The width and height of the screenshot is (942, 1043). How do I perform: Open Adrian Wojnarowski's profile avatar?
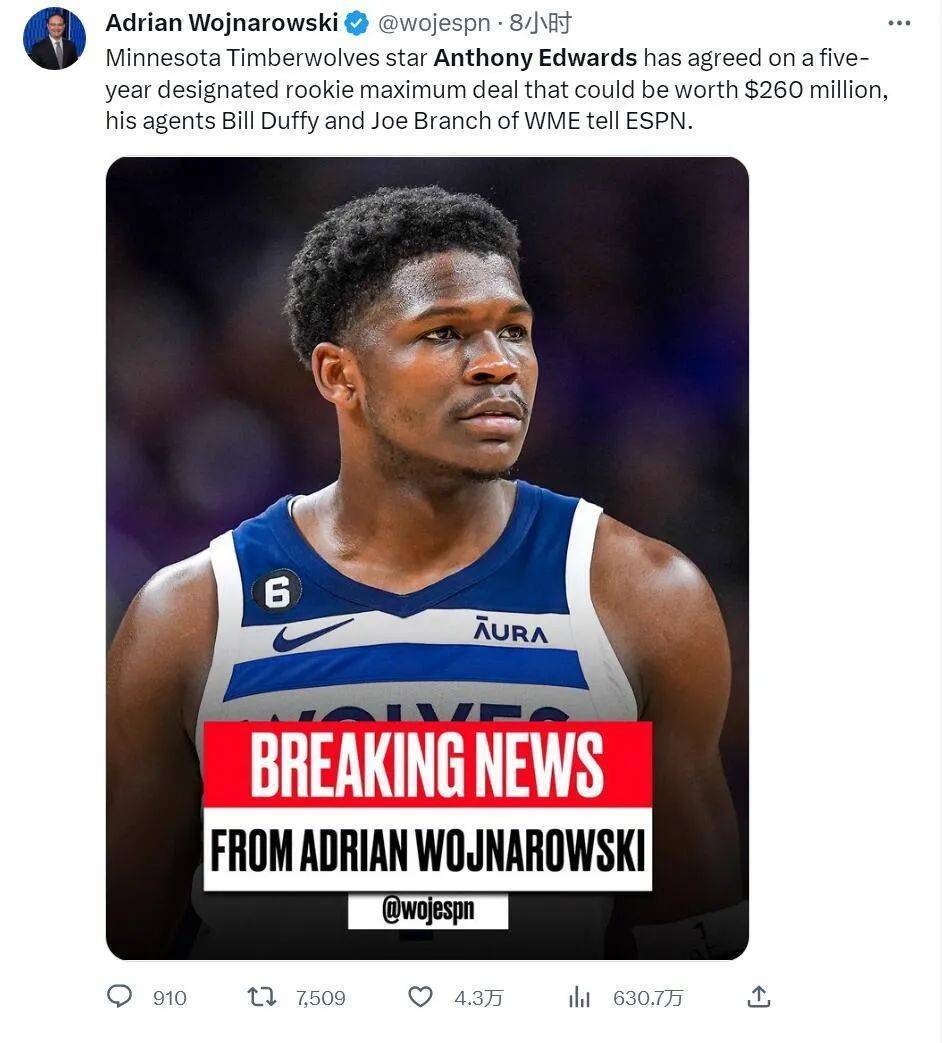[54, 39]
